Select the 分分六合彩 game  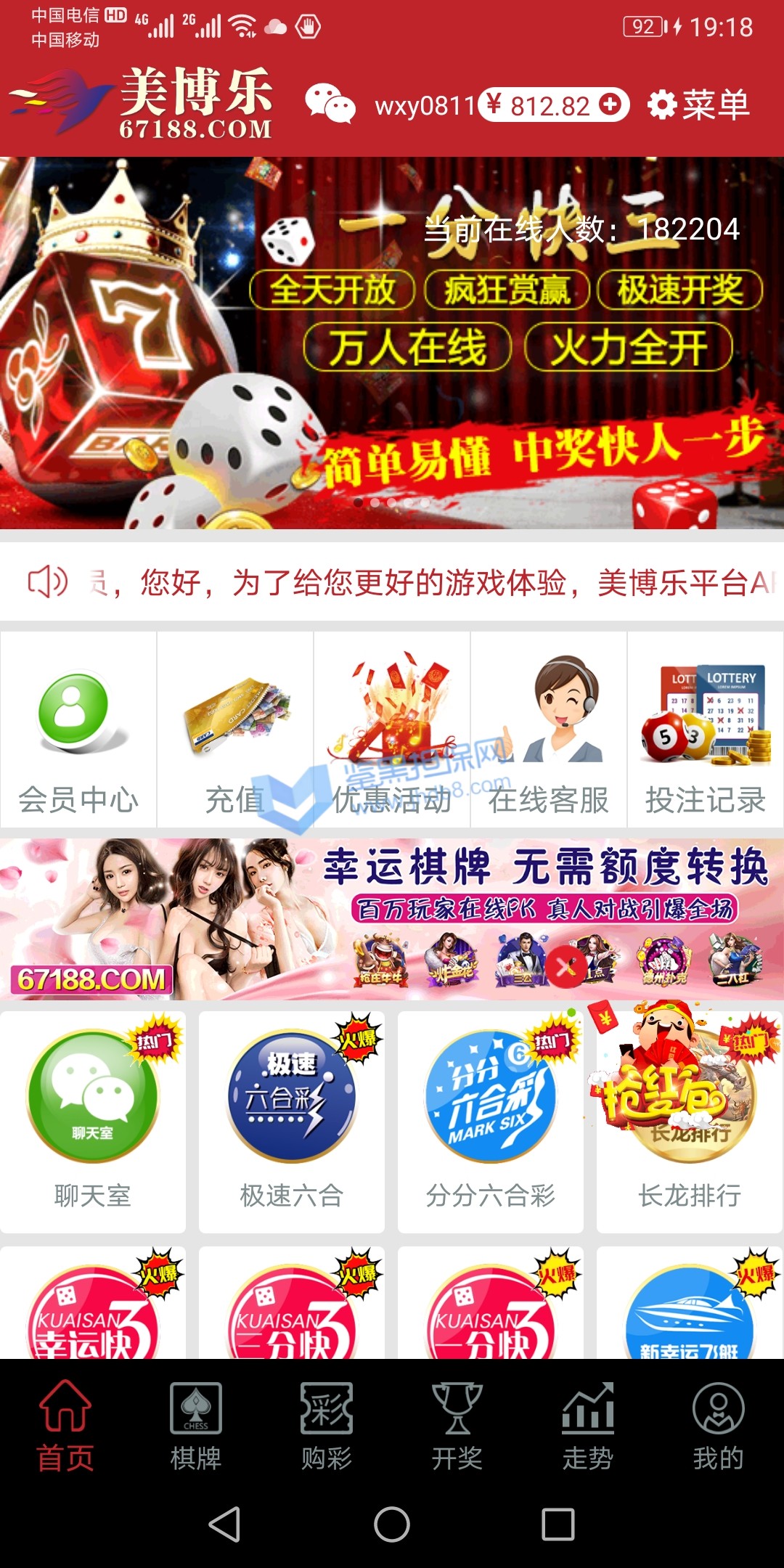[x=491, y=1122]
